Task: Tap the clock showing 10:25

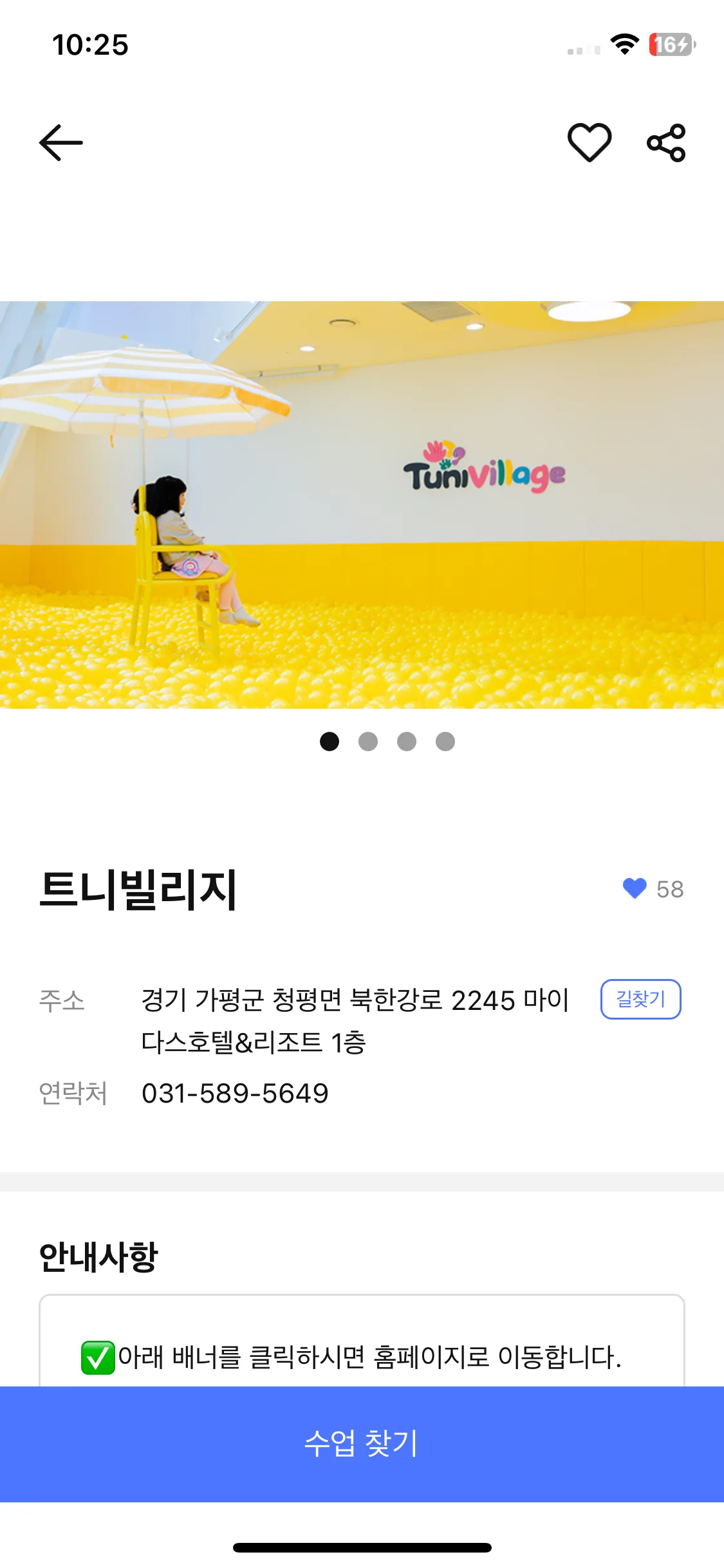Action: [x=90, y=45]
